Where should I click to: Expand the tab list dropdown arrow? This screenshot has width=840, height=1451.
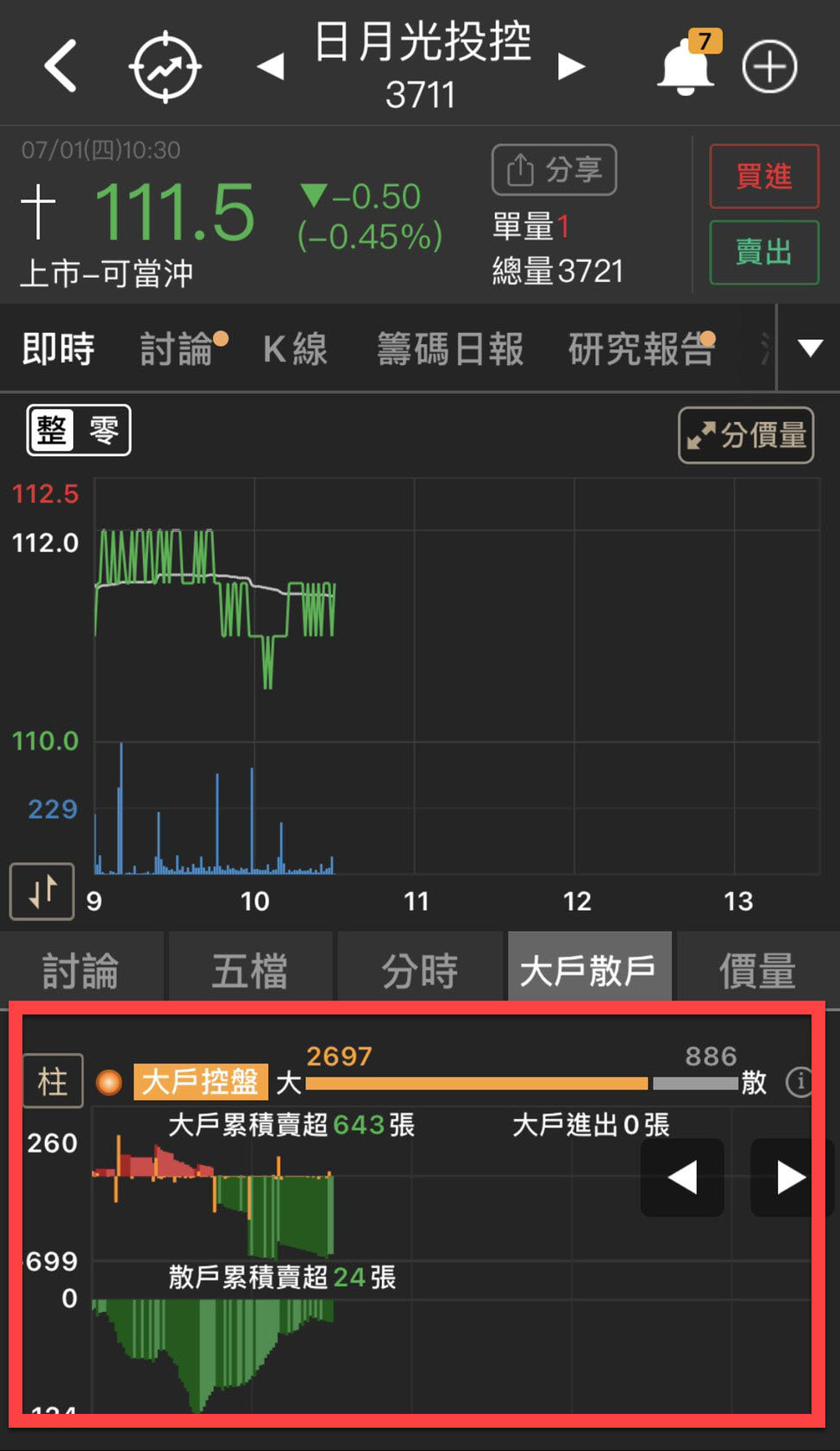810,349
